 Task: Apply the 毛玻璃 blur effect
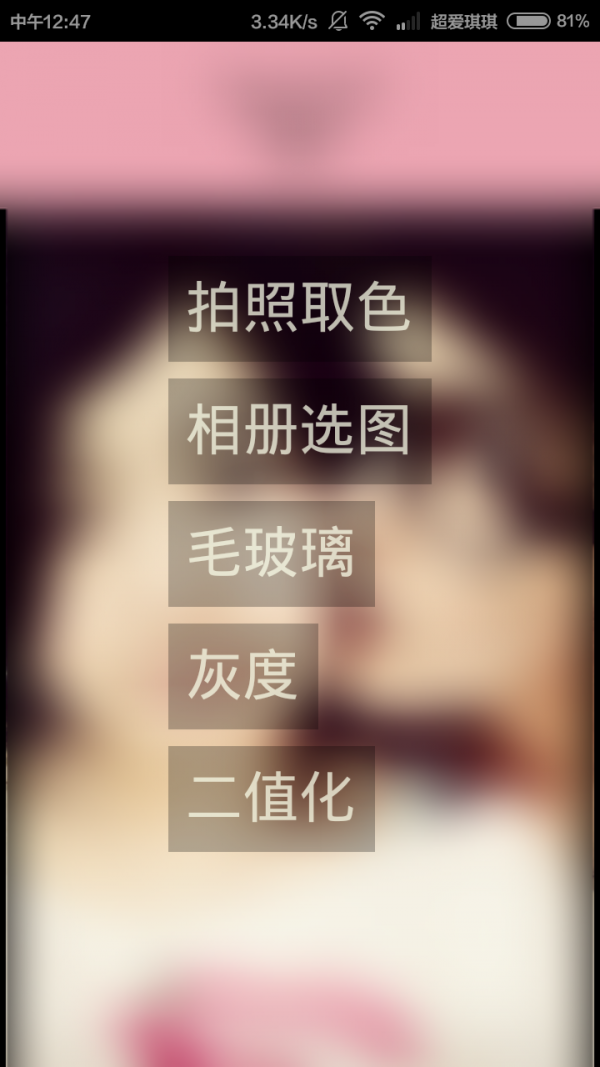click(271, 553)
